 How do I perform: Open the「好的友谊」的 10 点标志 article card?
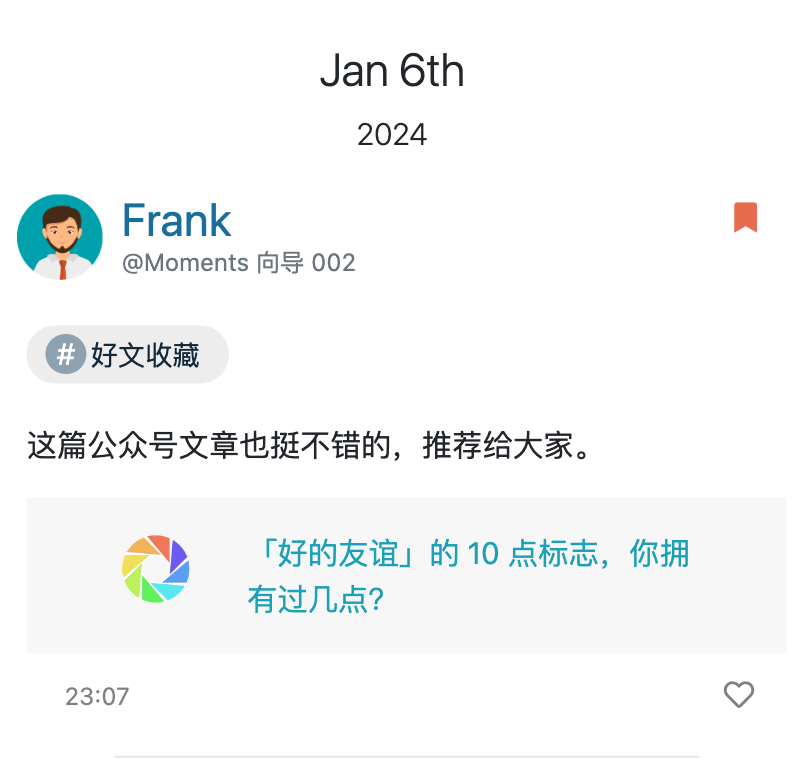(x=406, y=575)
